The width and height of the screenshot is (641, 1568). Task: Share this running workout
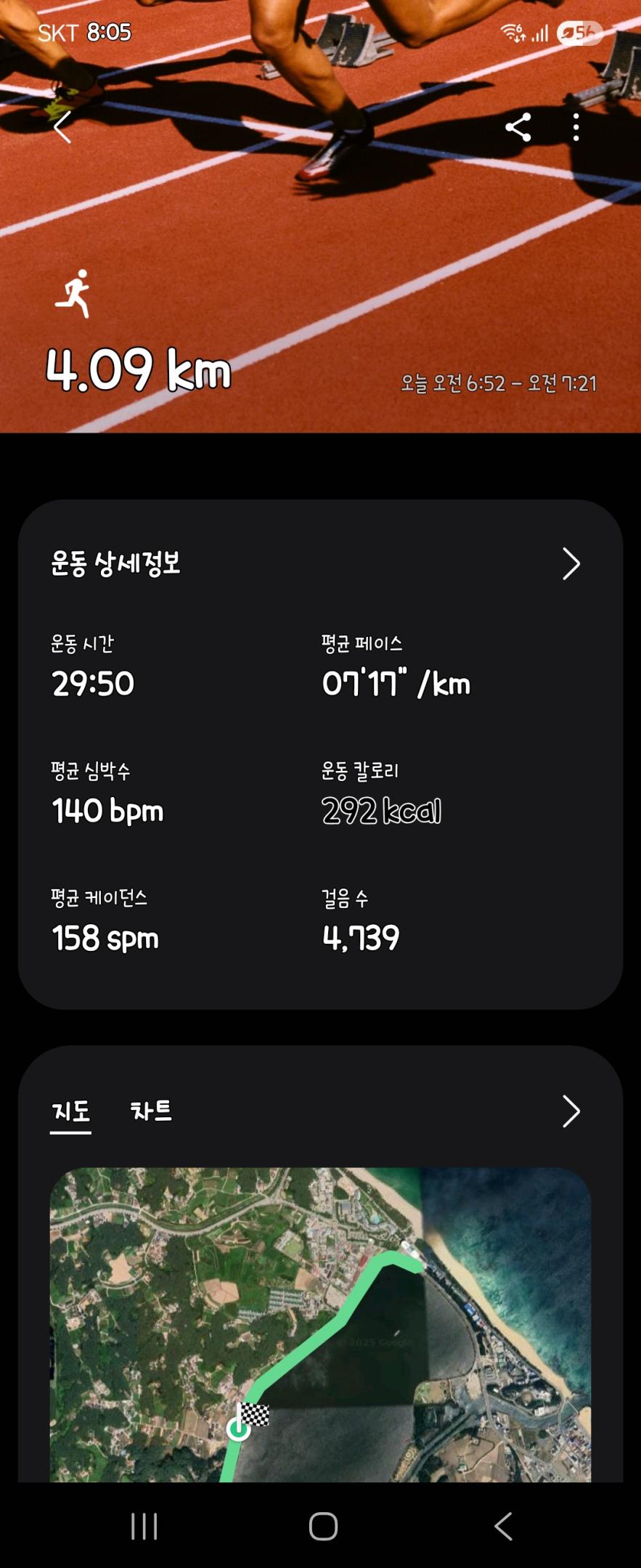tap(518, 128)
